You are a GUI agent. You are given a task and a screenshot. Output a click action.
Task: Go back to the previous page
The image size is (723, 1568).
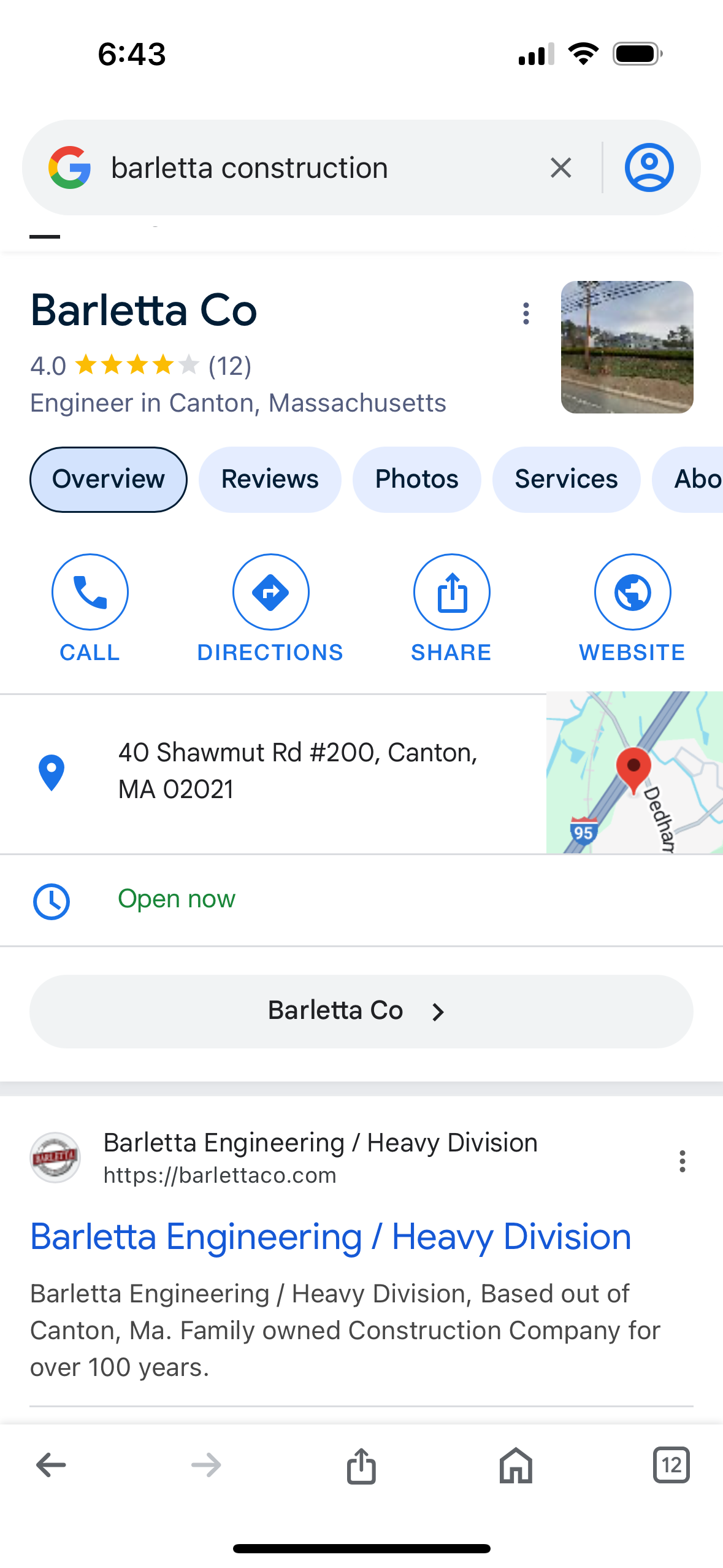click(52, 1465)
